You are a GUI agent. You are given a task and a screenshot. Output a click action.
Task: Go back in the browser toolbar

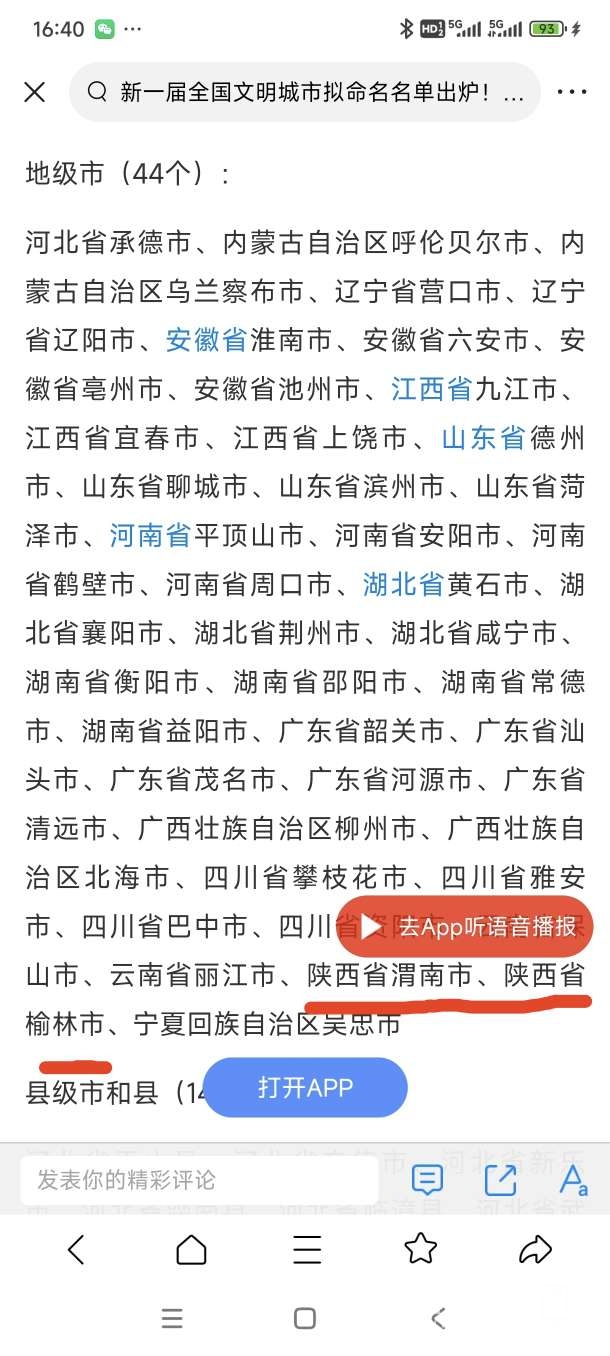click(x=76, y=1249)
